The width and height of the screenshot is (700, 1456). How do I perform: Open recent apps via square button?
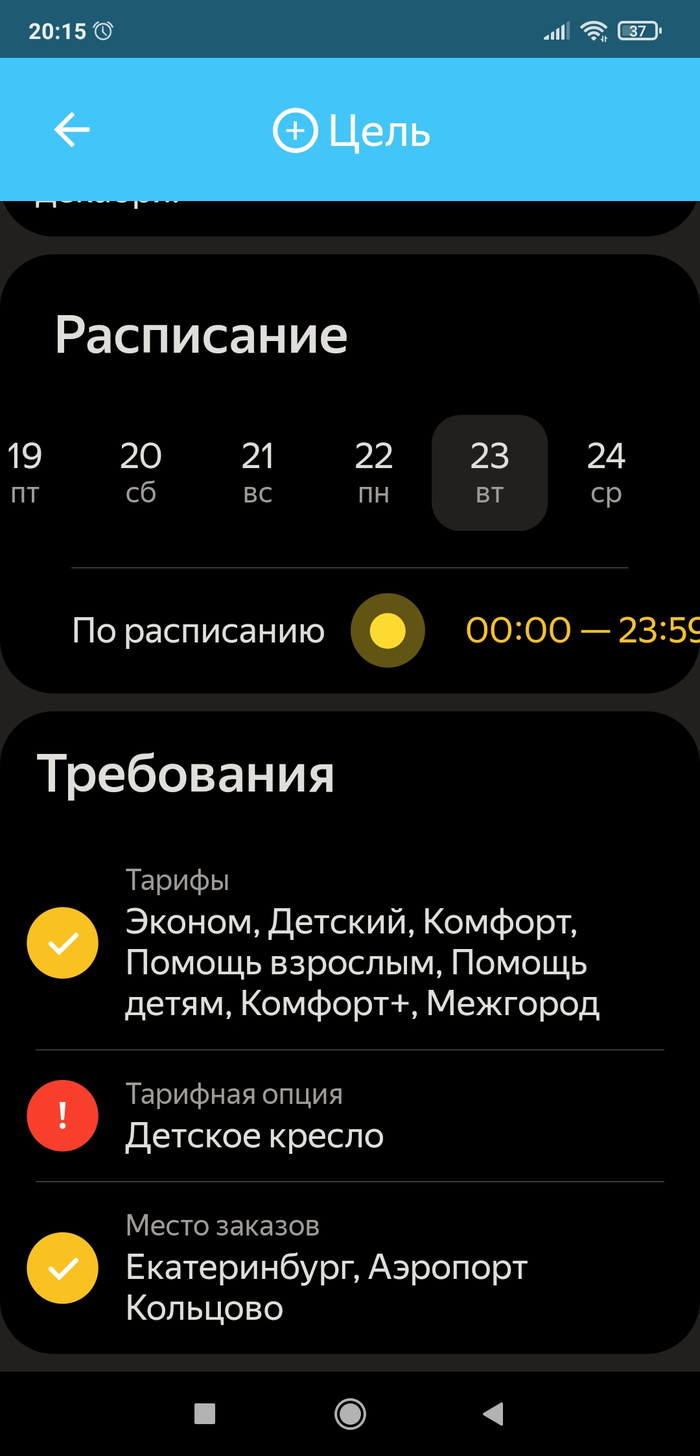205,1413
